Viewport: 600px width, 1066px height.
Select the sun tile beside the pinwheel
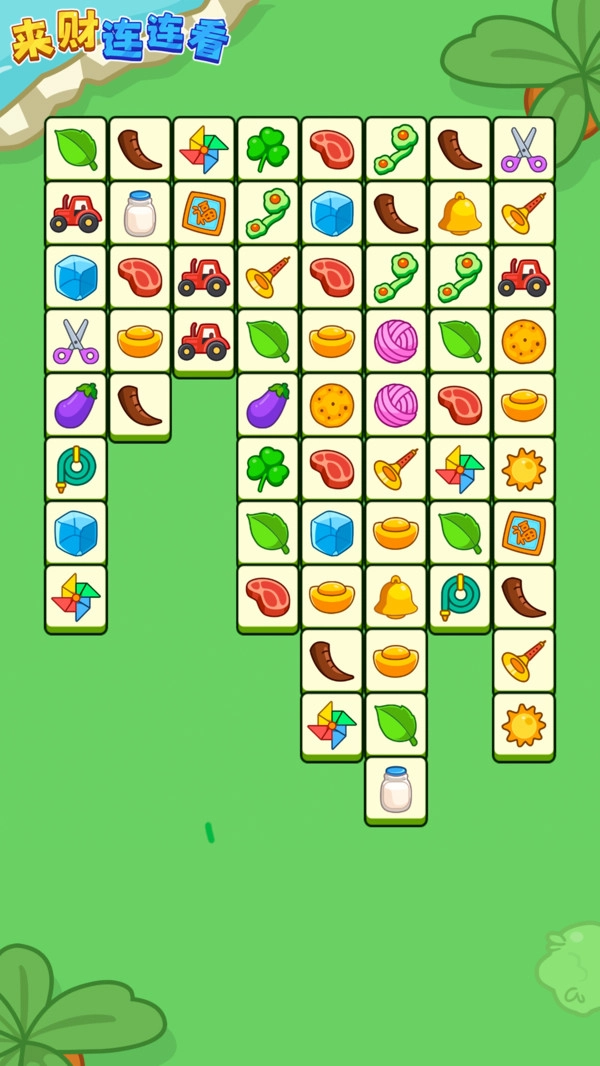click(524, 469)
